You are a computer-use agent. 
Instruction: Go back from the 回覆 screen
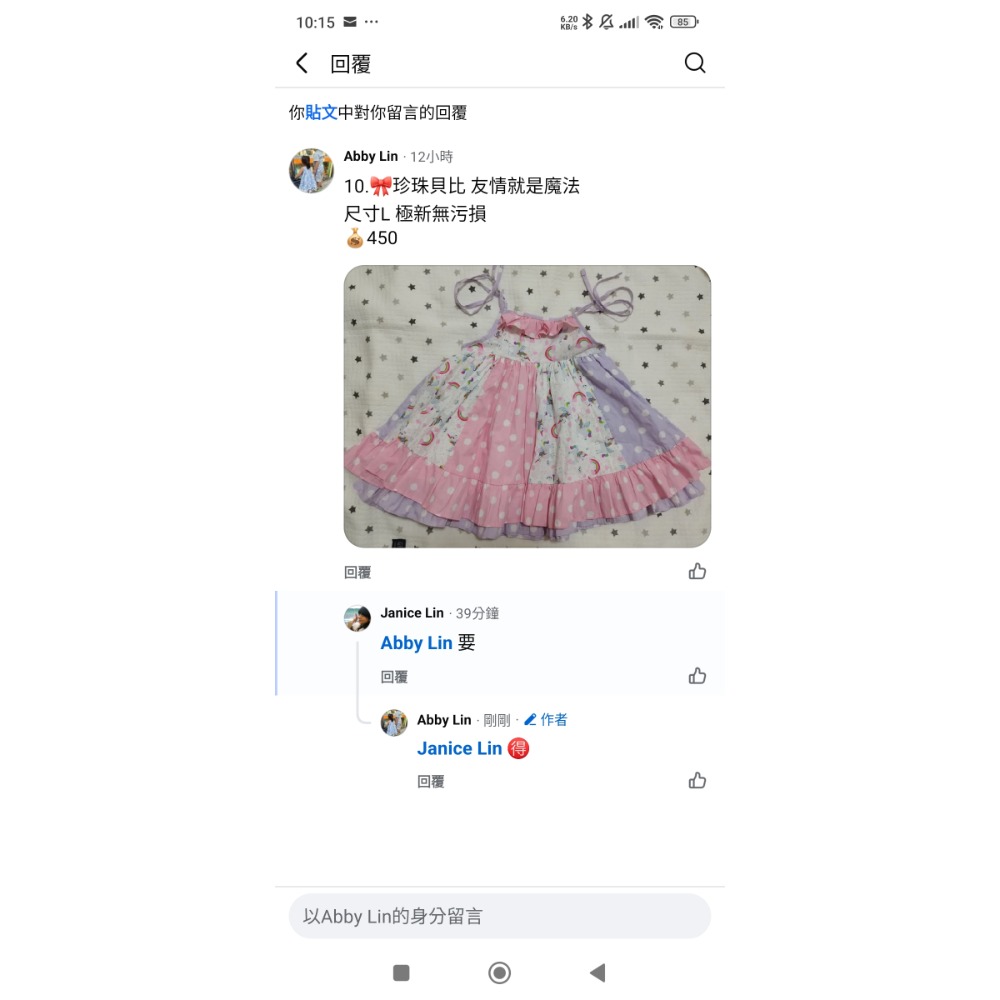point(302,64)
